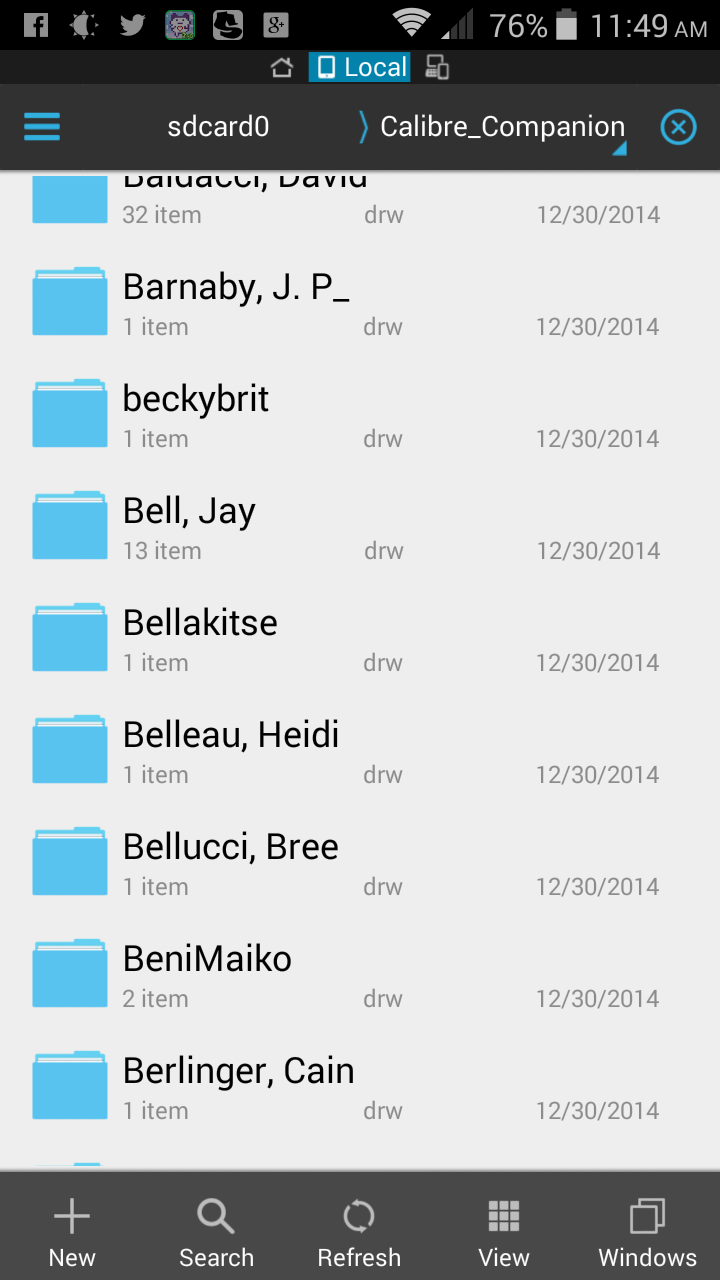This screenshot has width=720, height=1280.
Task: Switch to the network devices tab icon
Action: click(x=437, y=67)
